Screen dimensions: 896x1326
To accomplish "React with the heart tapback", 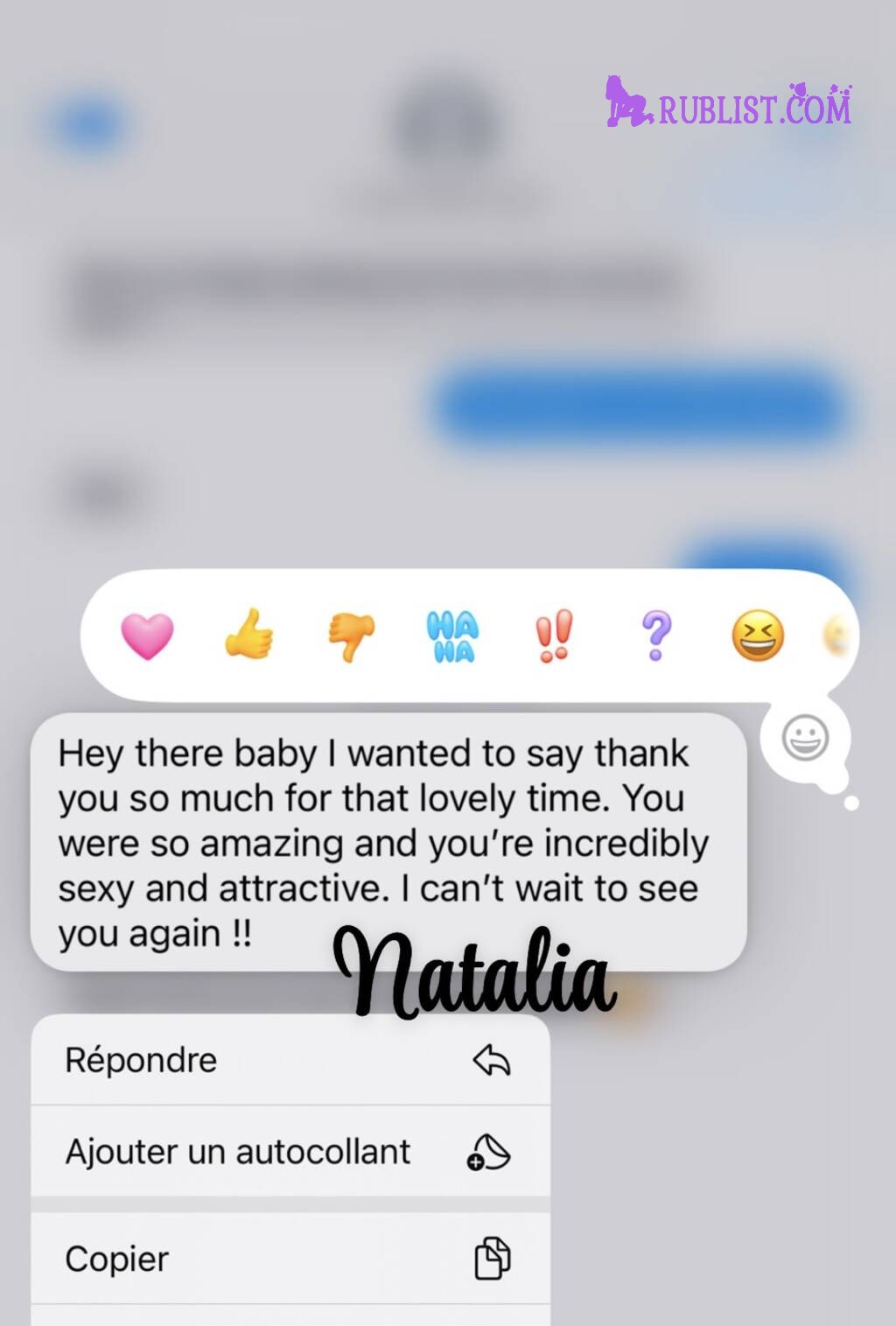I will coord(147,635).
